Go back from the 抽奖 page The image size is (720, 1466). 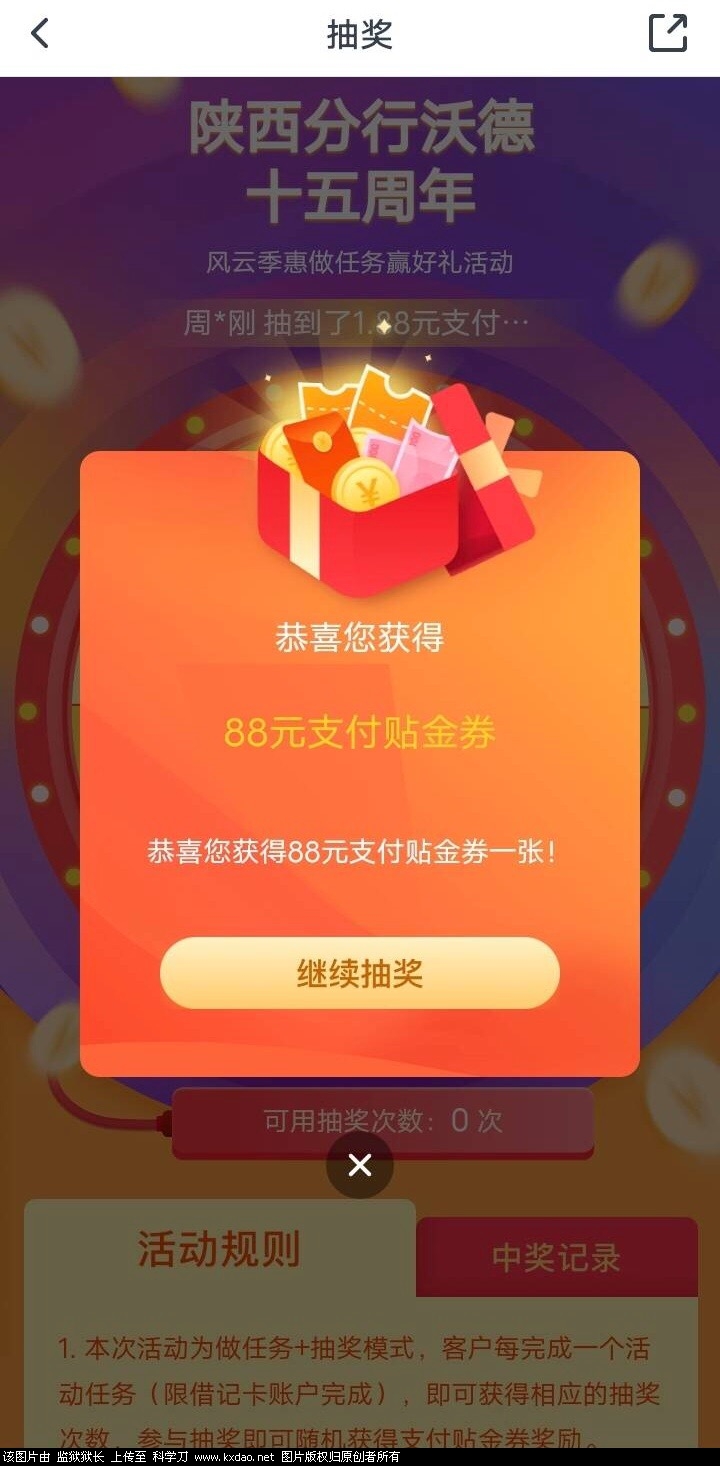tap(39, 34)
